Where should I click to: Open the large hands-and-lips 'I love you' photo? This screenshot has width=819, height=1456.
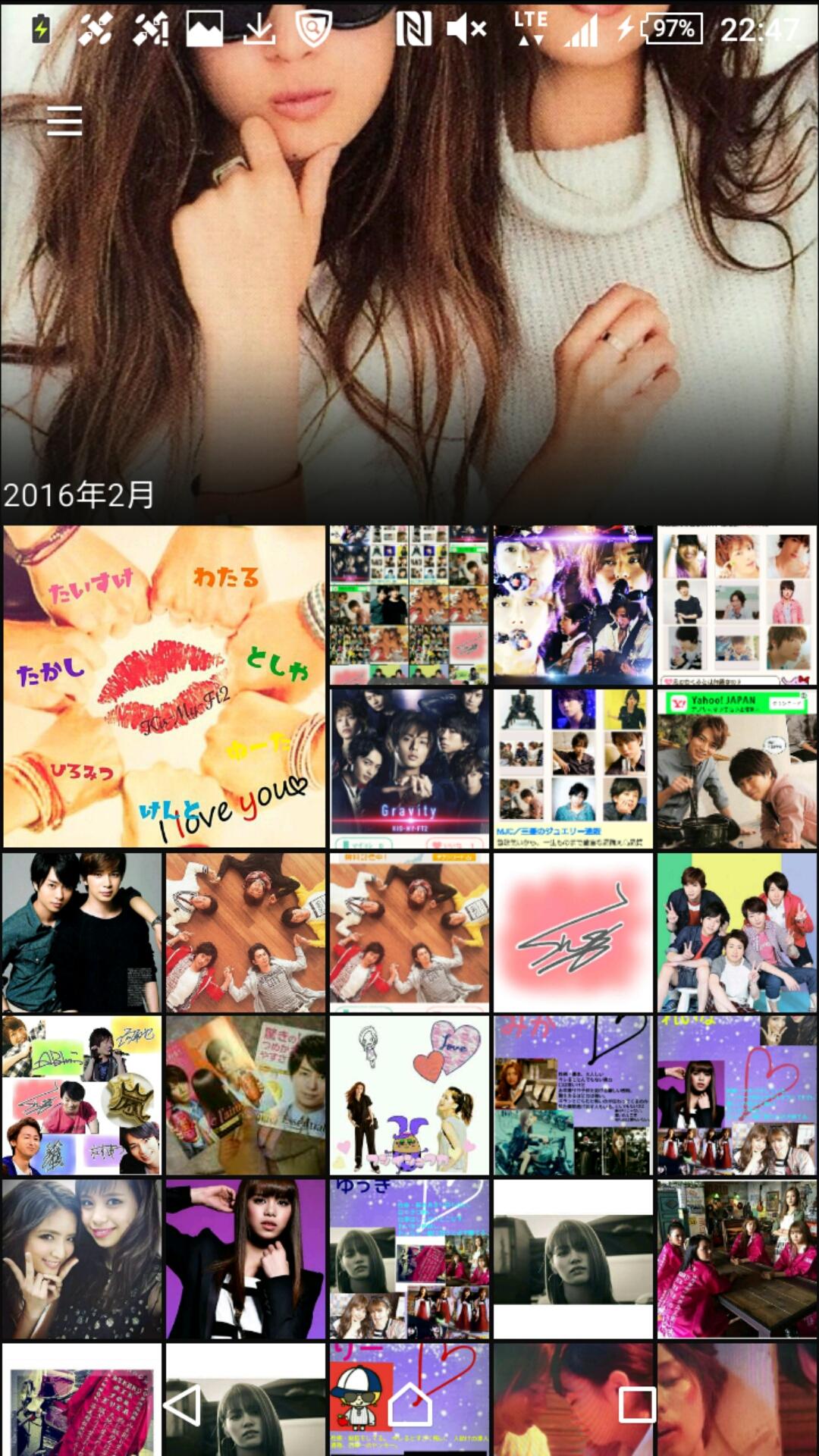click(x=164, y=686)
